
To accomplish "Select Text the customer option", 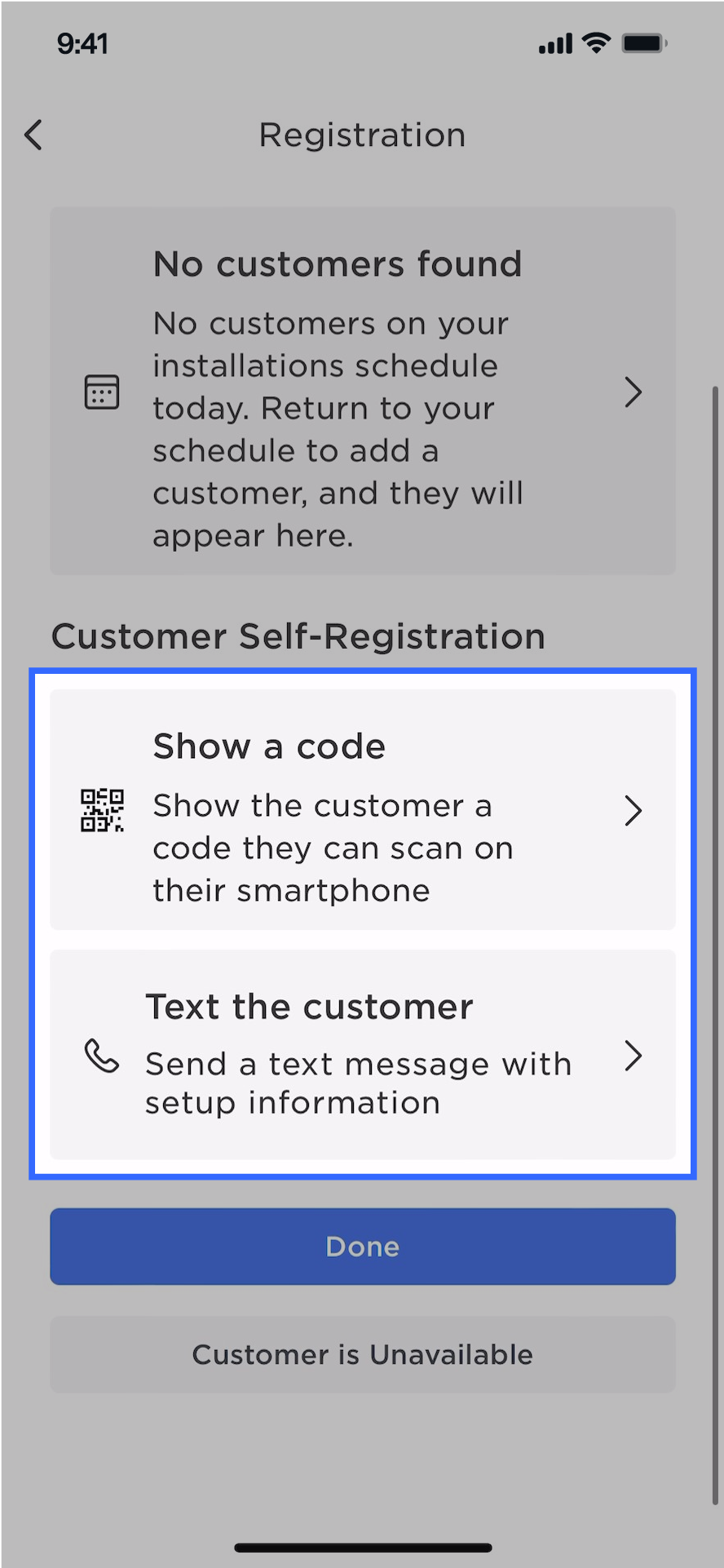I will (x=363, y=1054).
